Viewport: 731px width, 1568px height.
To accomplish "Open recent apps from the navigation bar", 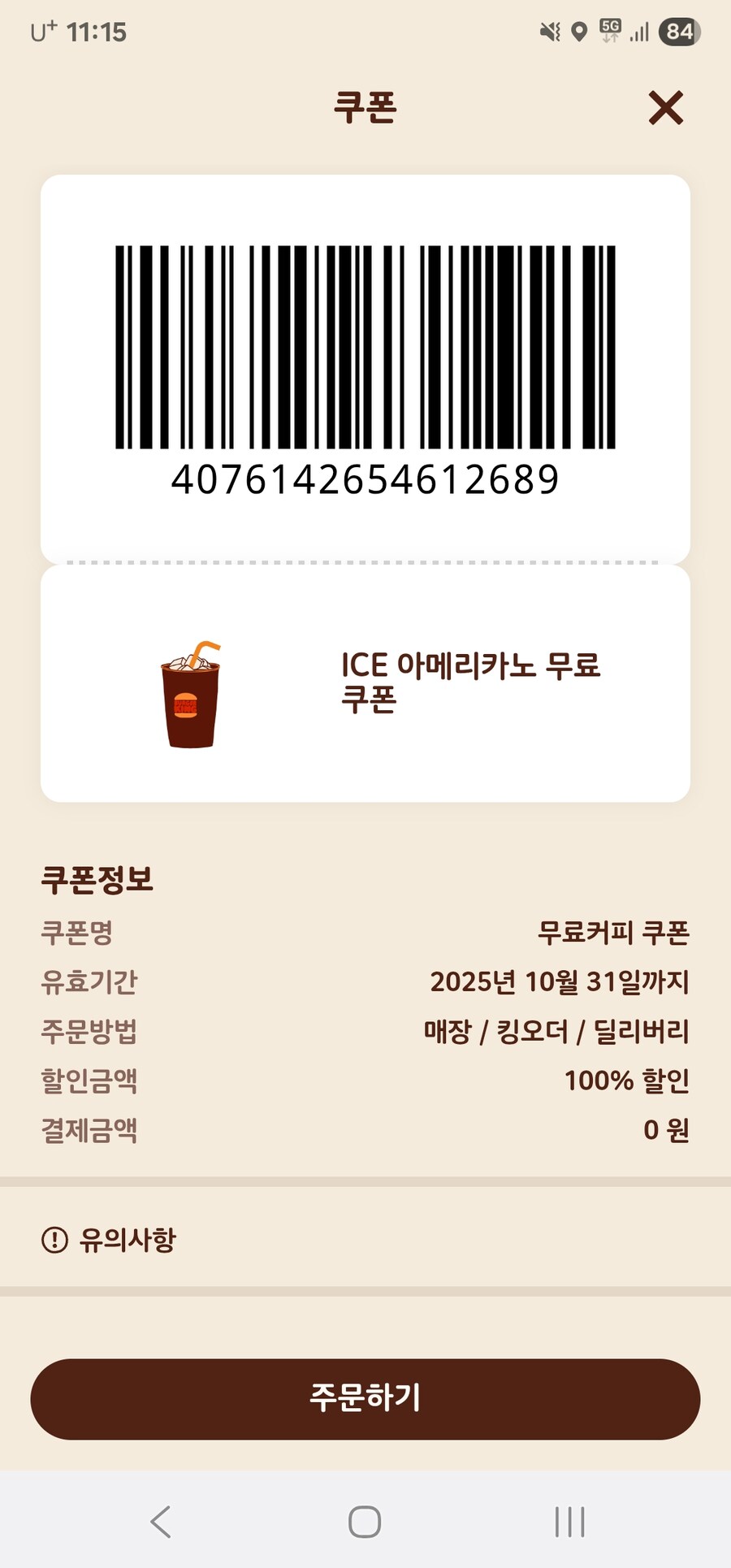I will coord(569,1521).
